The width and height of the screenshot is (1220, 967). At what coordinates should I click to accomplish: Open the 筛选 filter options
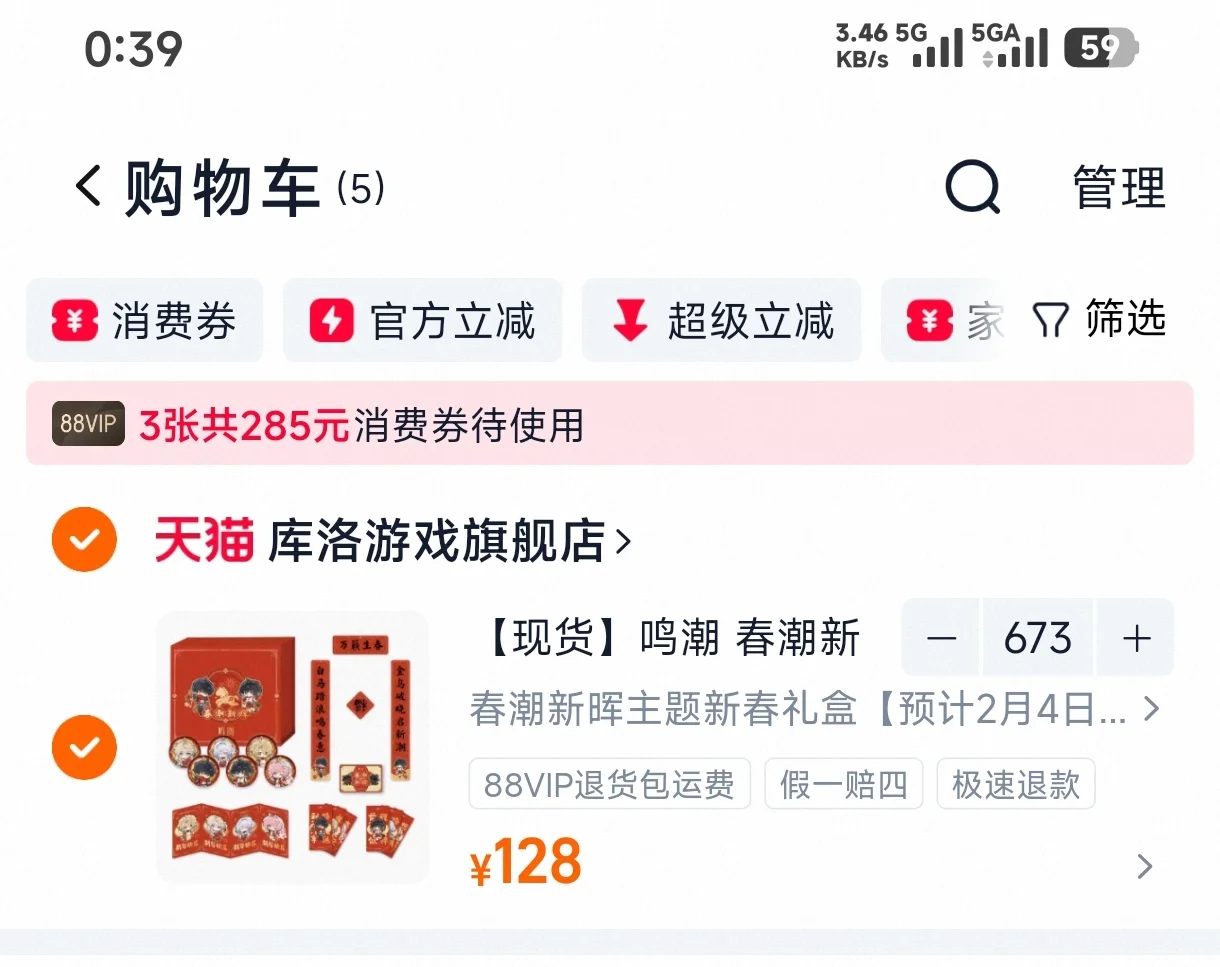pos(1100,320)
